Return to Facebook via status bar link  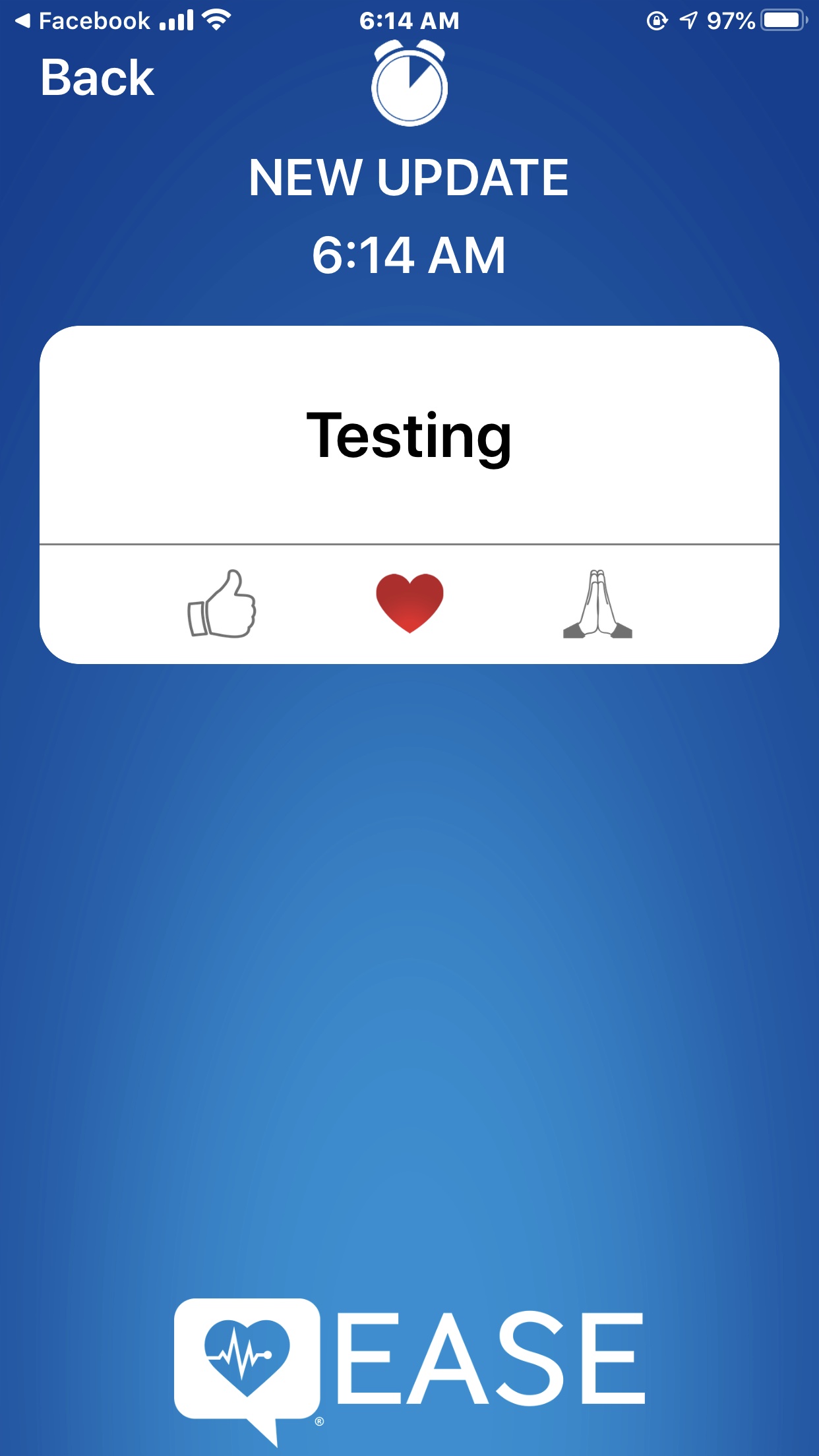click(x=82, y=21)
